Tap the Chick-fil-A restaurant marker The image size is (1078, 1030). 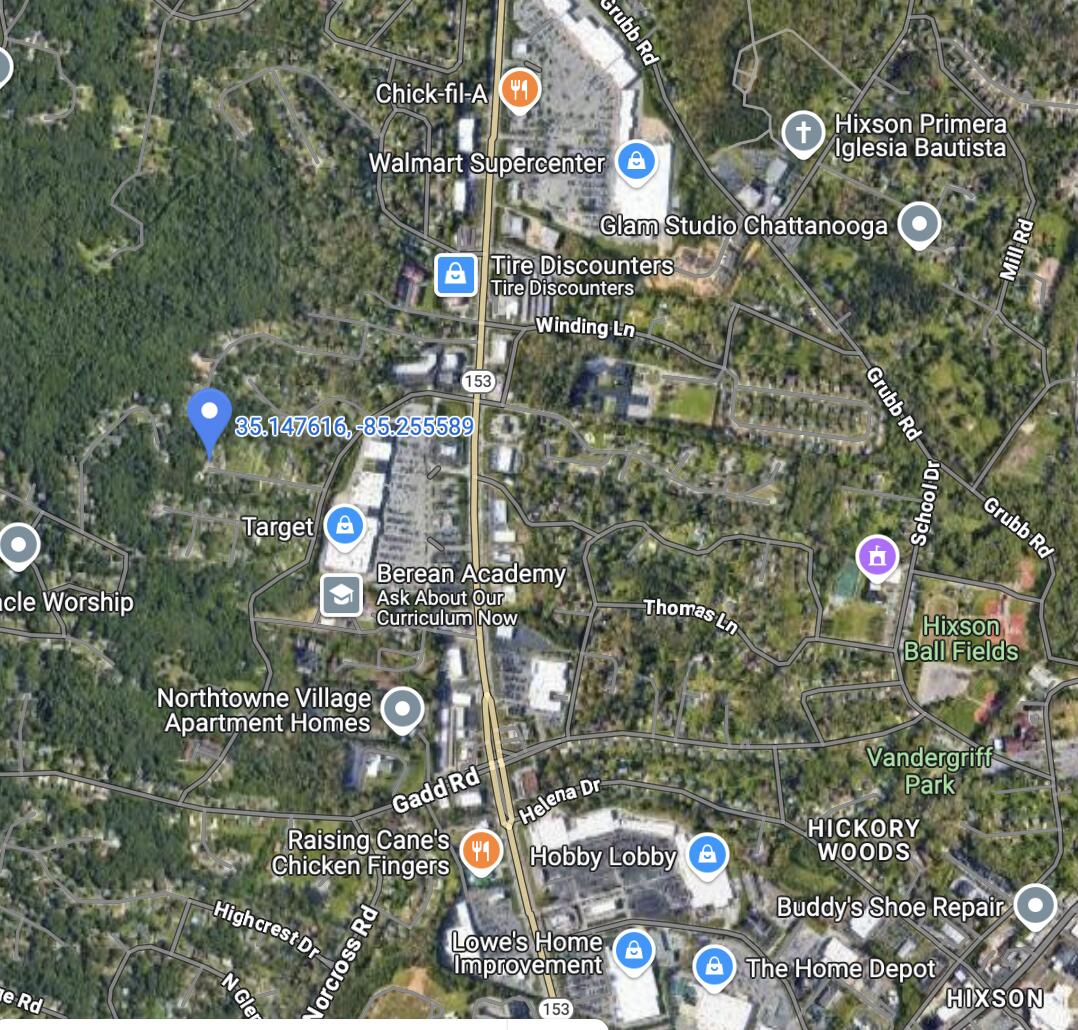pos(519,90)
